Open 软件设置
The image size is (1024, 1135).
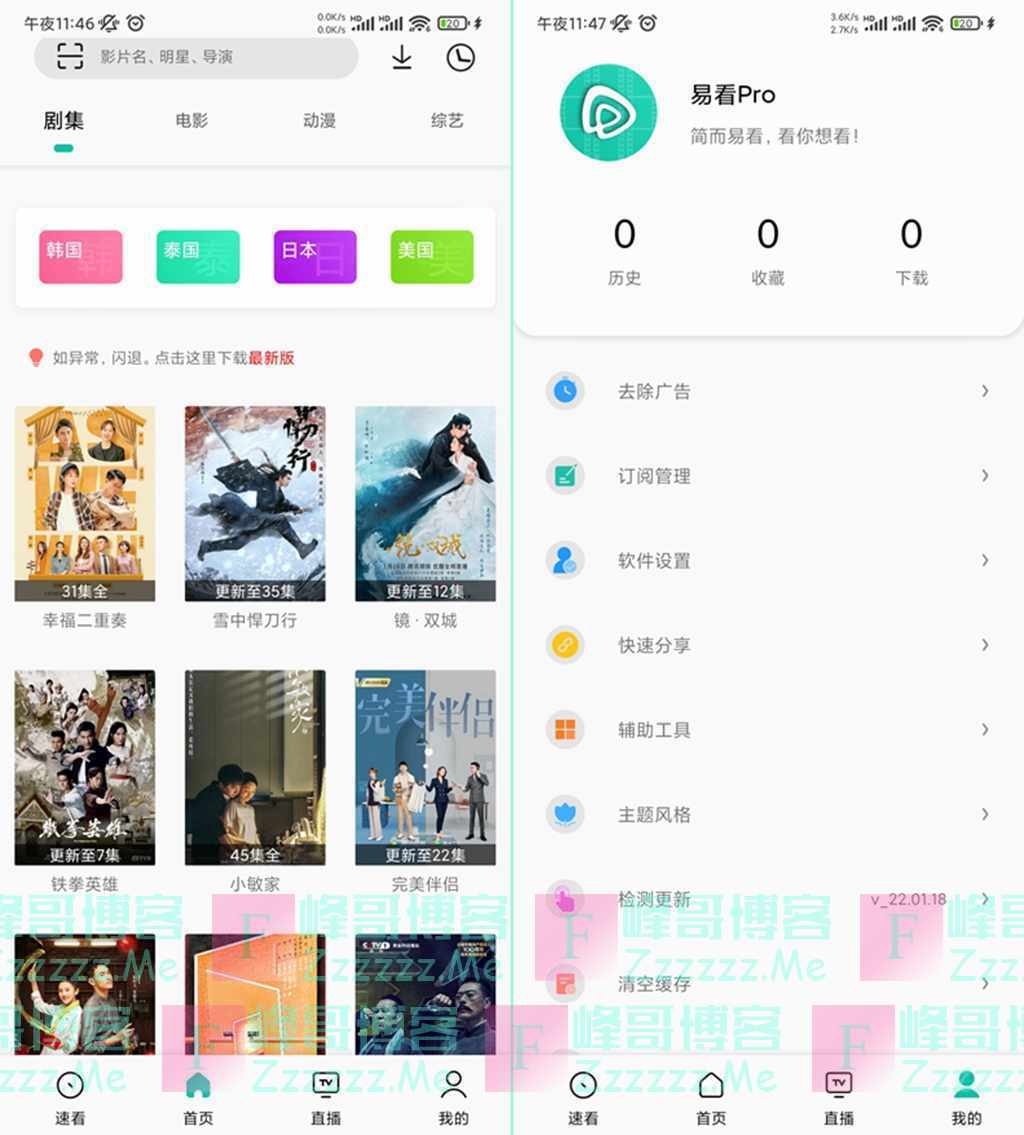[x=768, y=560]
